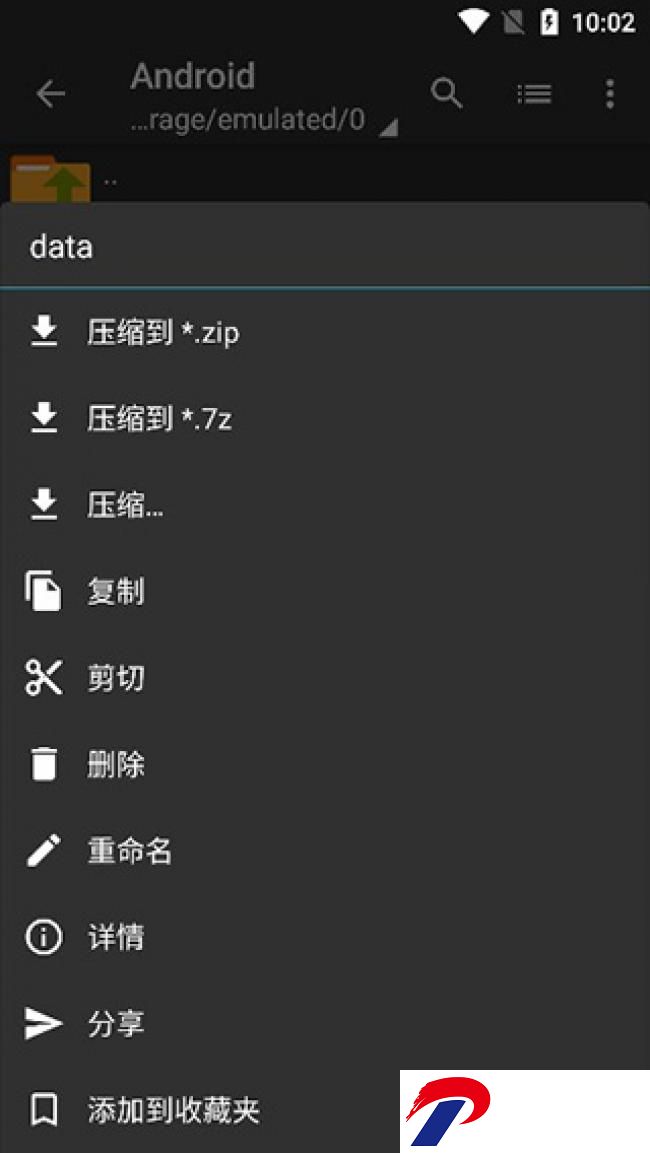650x1153 pixels.
Task: Open 详情 for the data folder
Action: click(325, 938)
